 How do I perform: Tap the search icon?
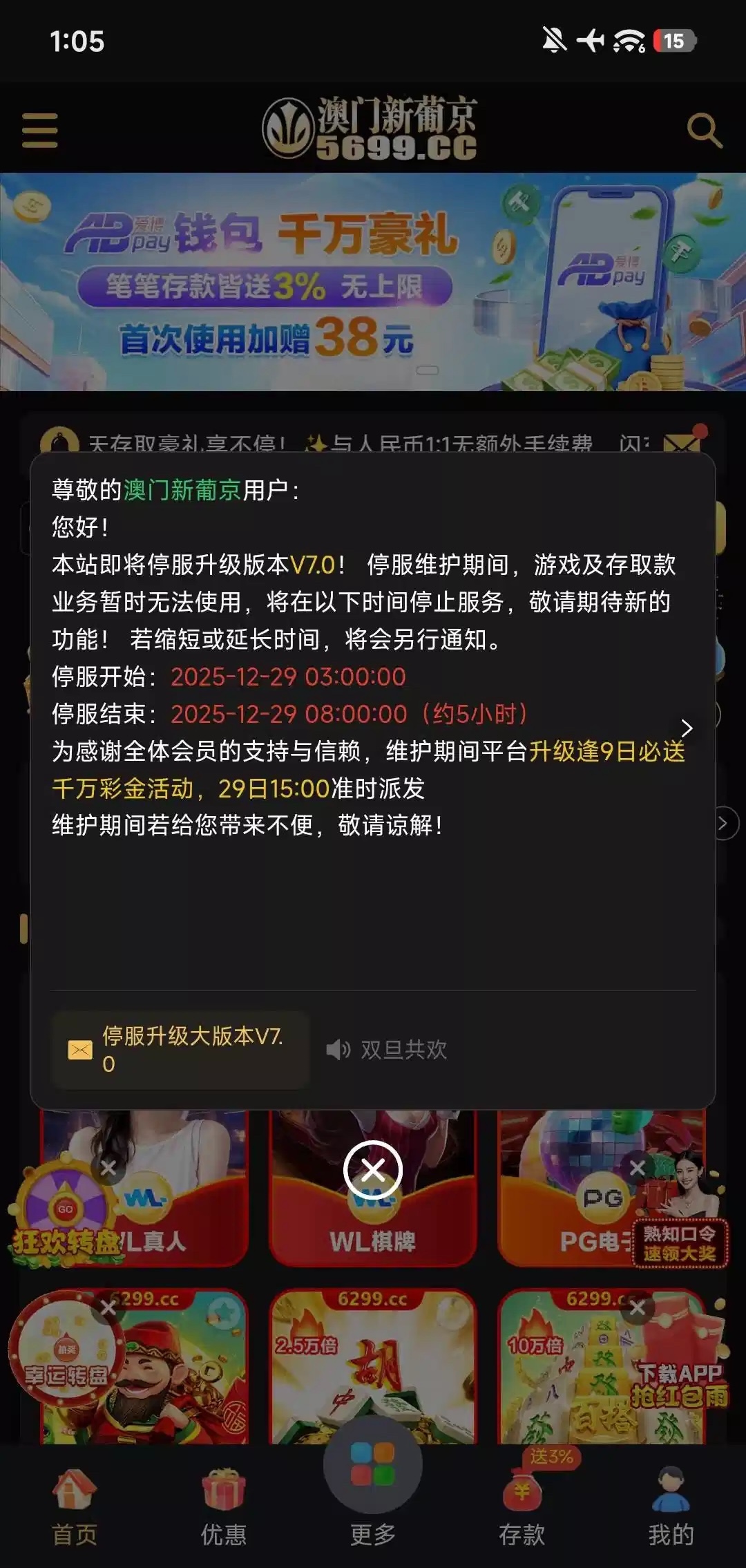pyautogui.click(x=704, y=131)
